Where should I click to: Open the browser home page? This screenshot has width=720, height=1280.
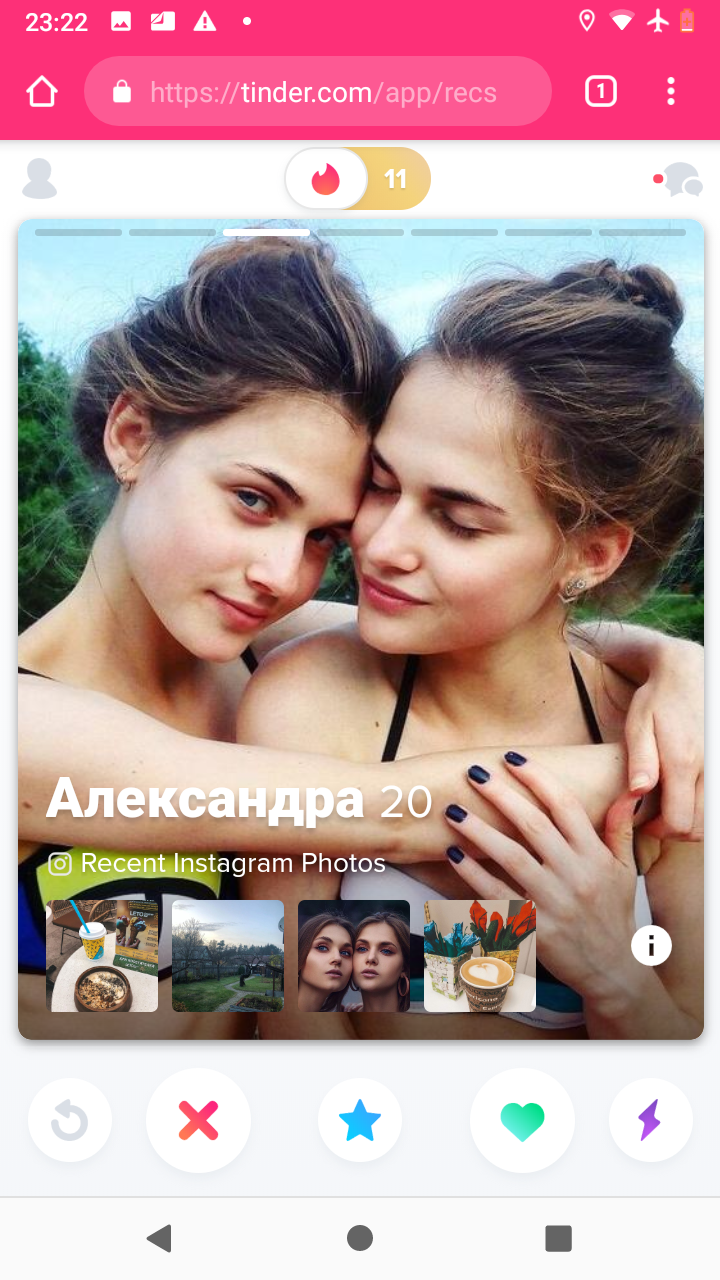point(42,92)
